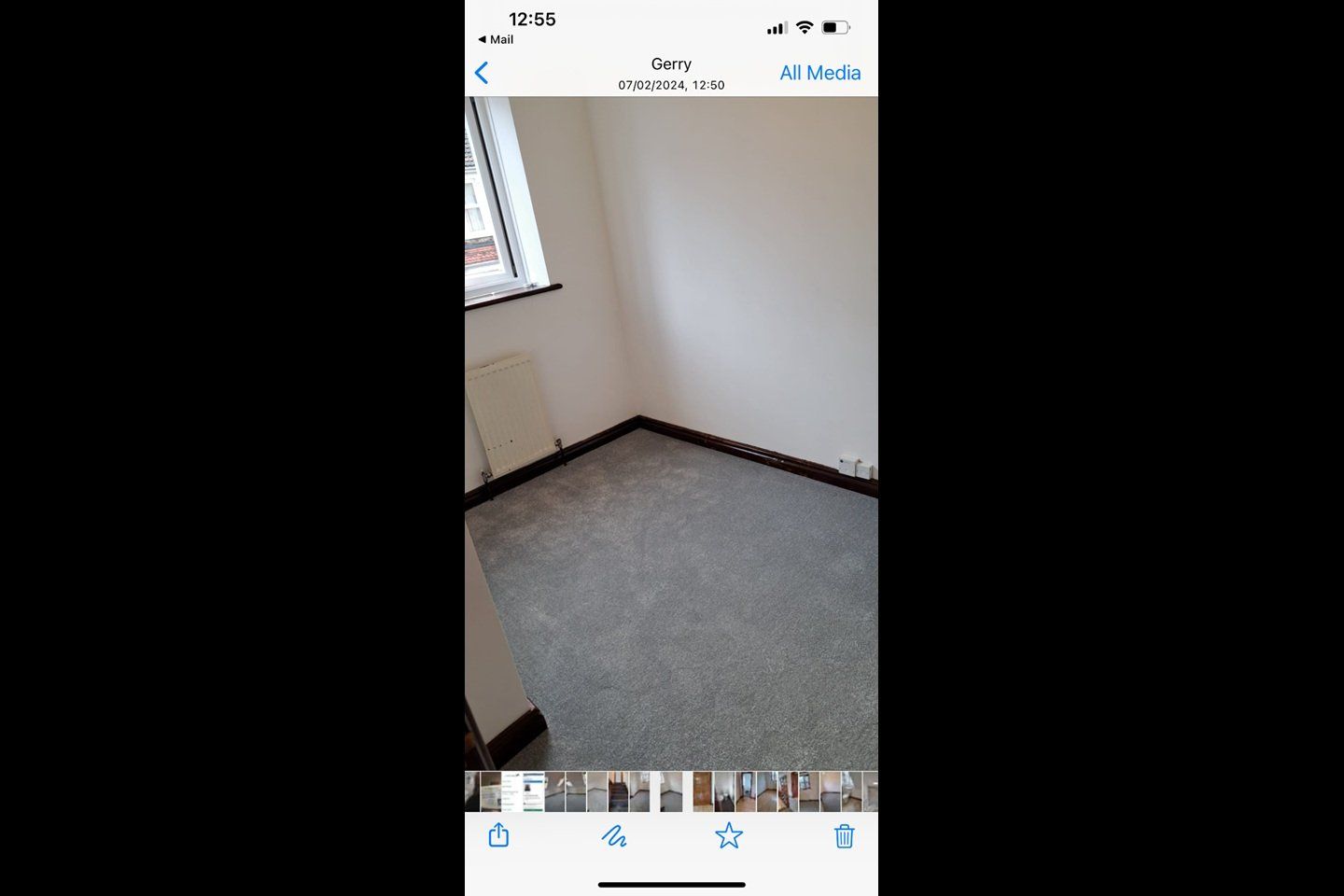Select the staircase thumbnail in filmstrip
Viewport: 1344px width, 896px height.
(x=619, y=791)
